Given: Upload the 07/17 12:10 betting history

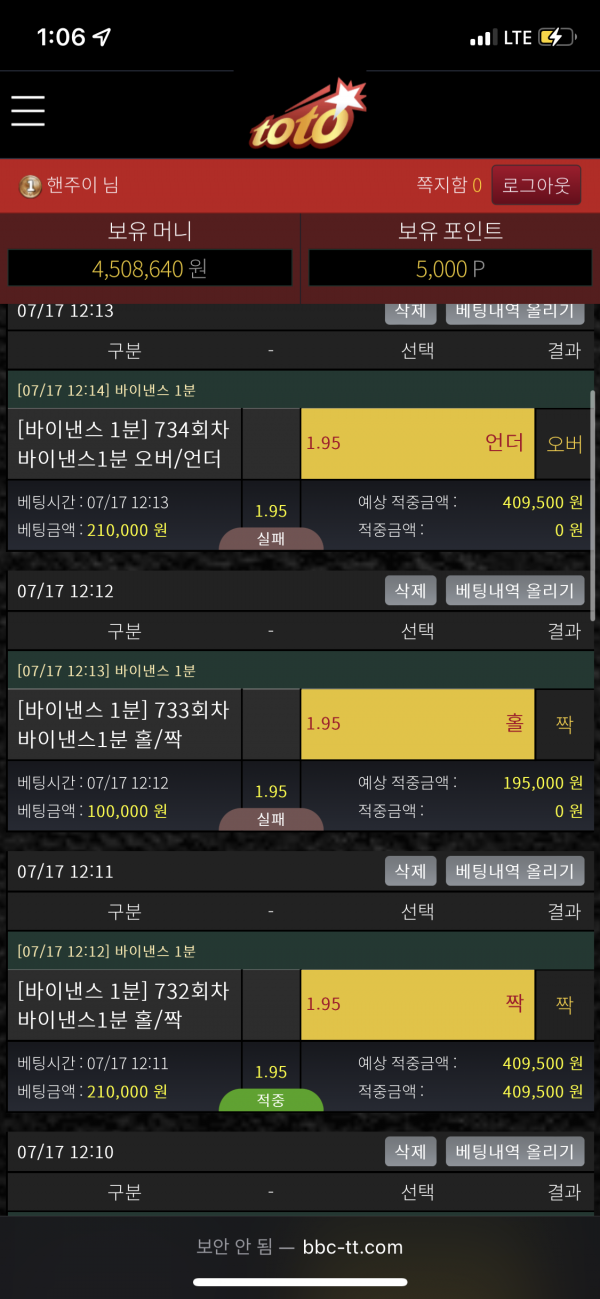Looking at the screenshot, I should (x=514, y=1152).
